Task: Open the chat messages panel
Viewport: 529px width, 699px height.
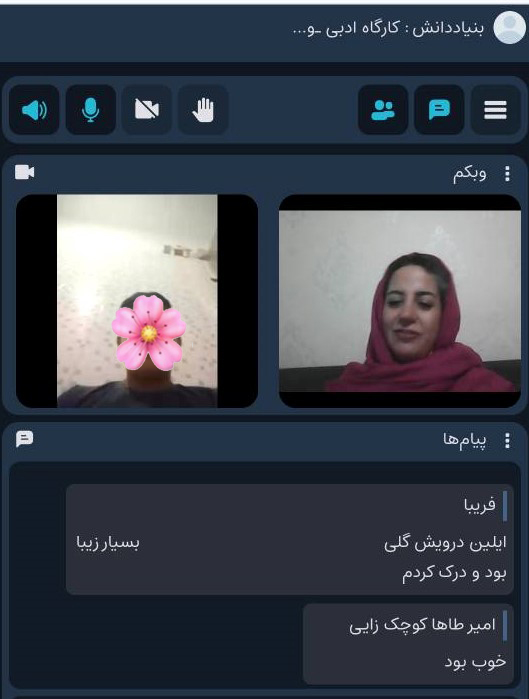Action: [x=439, y=110]
